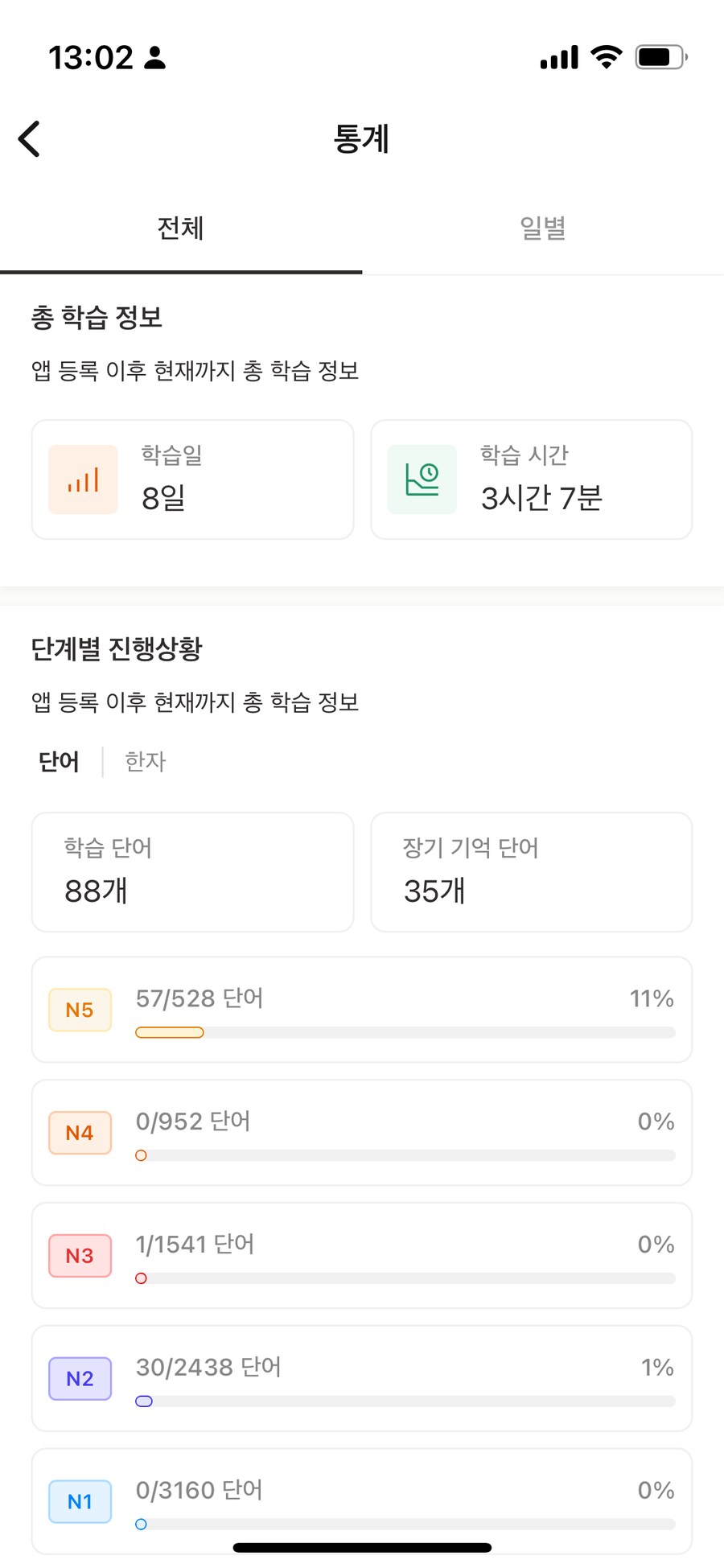Screen dimensions: 724x1568
Task: Switch to the 일별 tab
Action: coord(543,228)
